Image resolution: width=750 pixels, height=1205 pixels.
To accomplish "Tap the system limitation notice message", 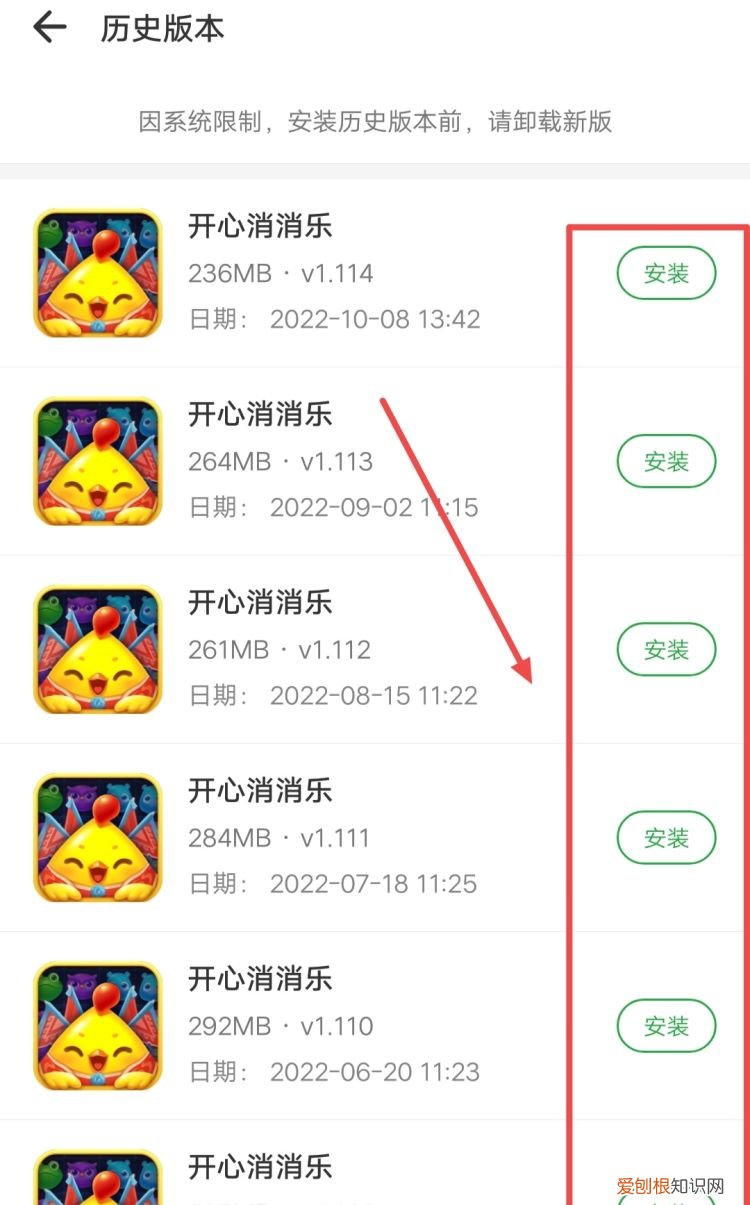I will (375, 122).
